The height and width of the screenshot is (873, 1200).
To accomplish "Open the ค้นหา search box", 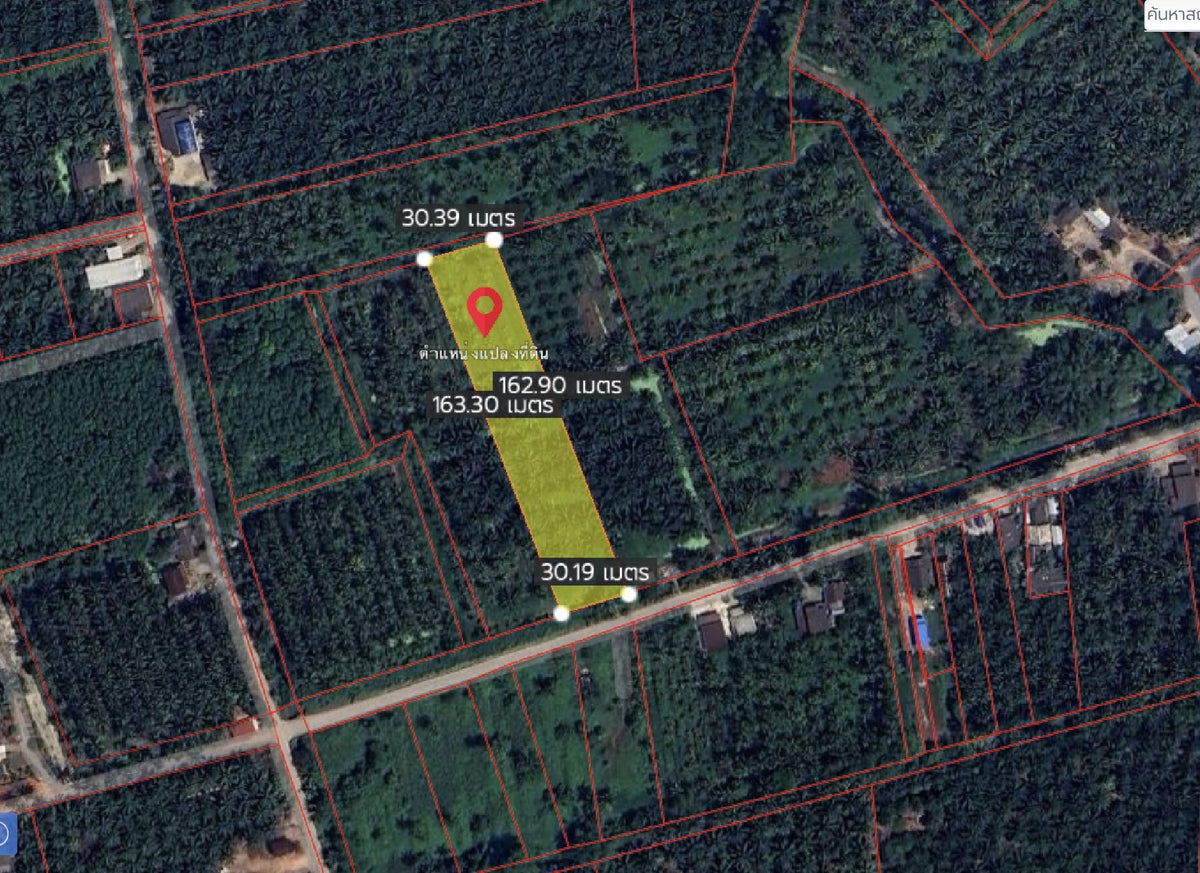I will pos(1172,14).
